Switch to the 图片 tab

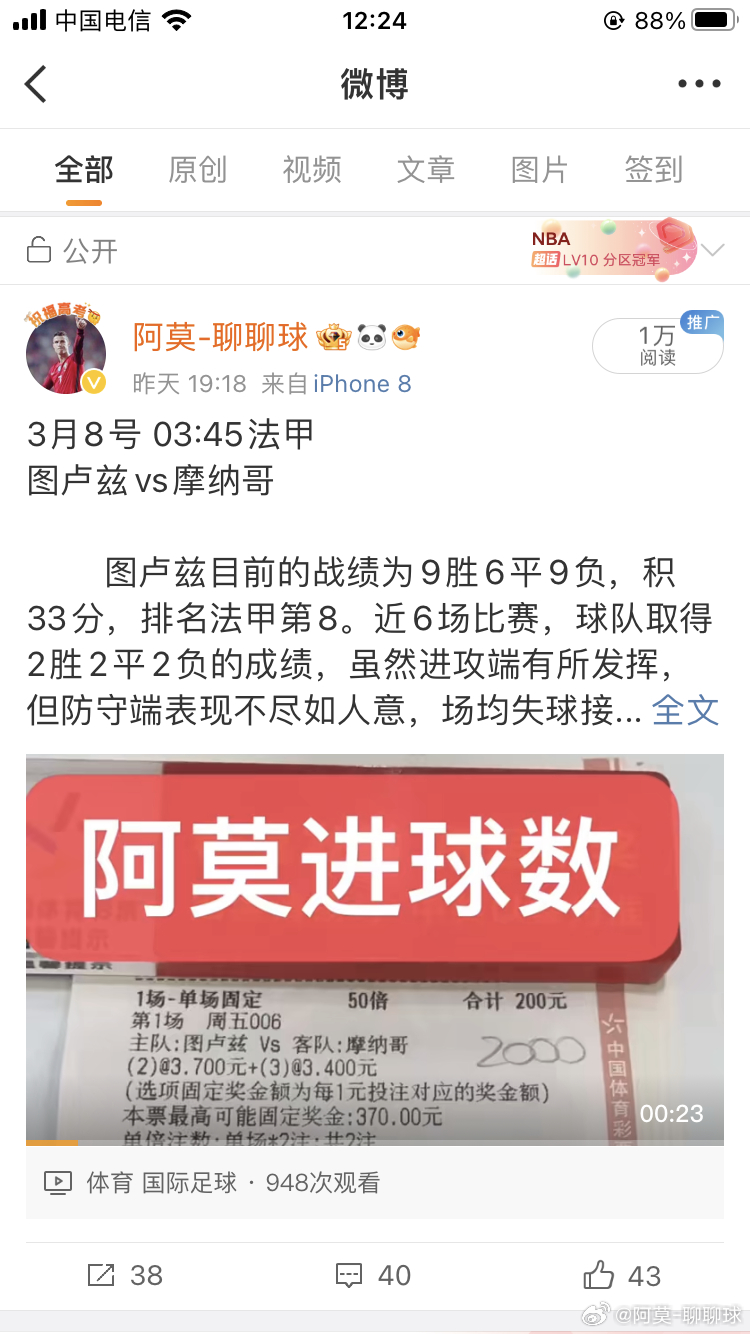(539, 170)
